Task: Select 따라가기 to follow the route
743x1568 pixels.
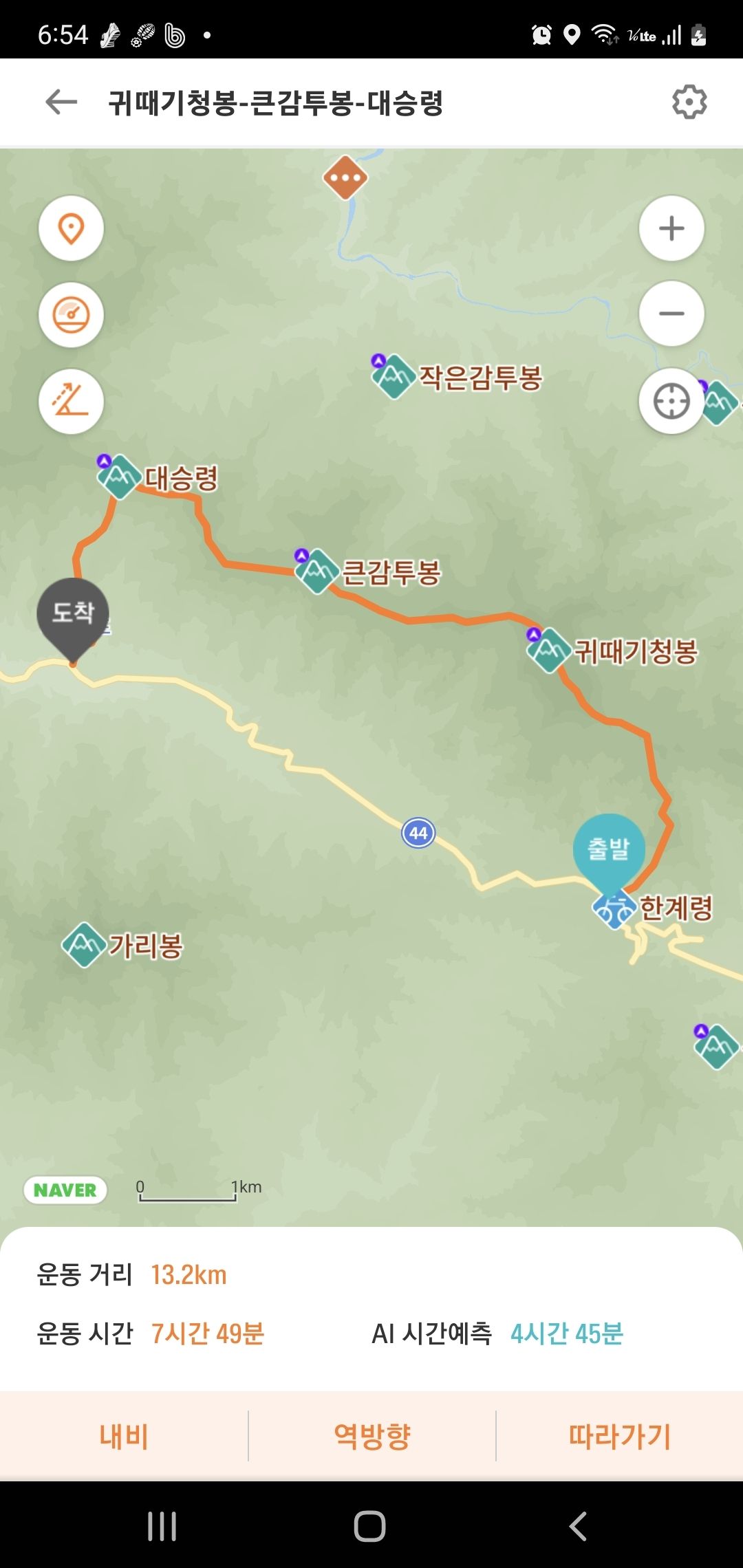Action: [619, 1436]
